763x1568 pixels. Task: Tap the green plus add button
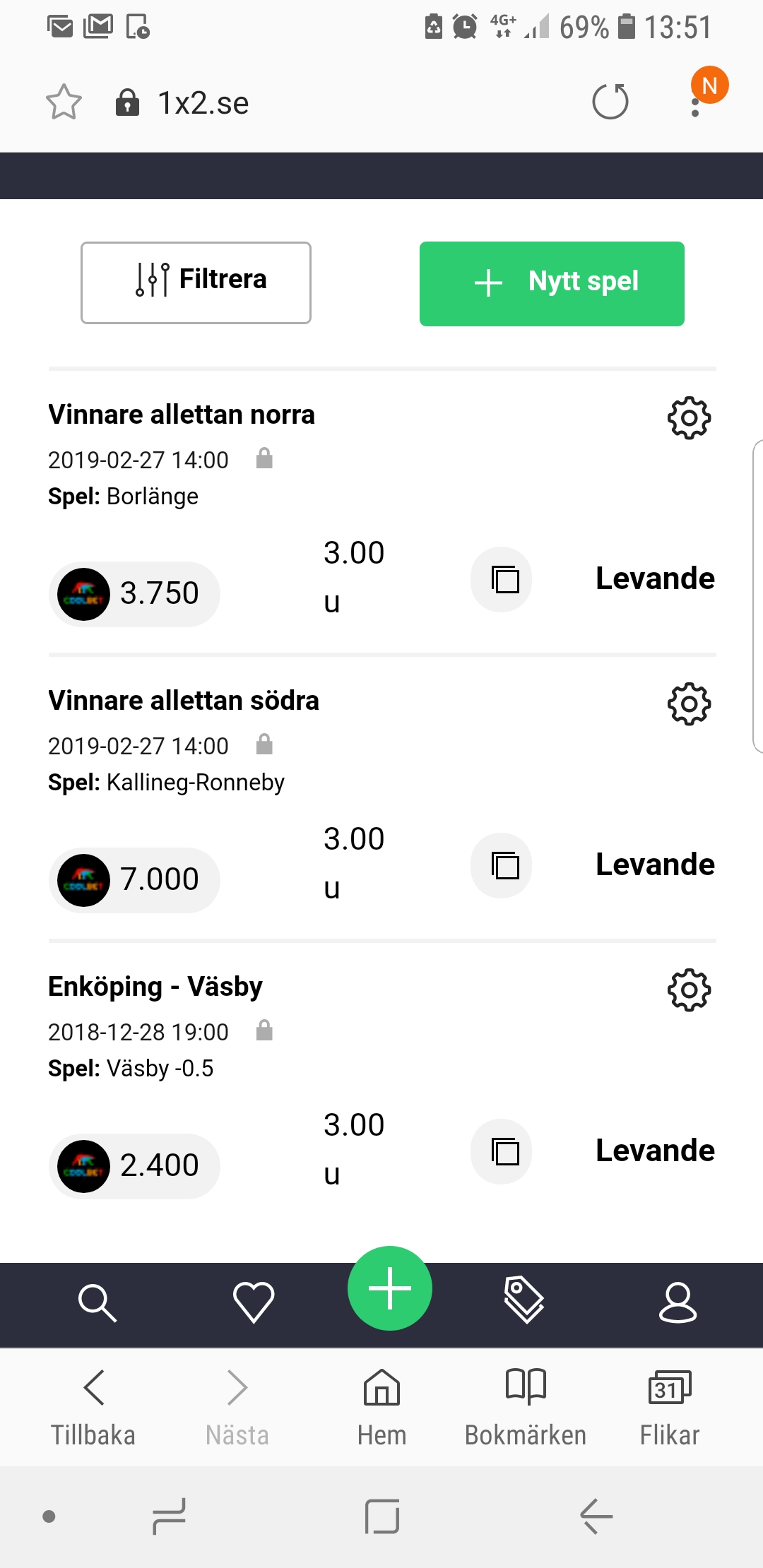point(390,1288)
